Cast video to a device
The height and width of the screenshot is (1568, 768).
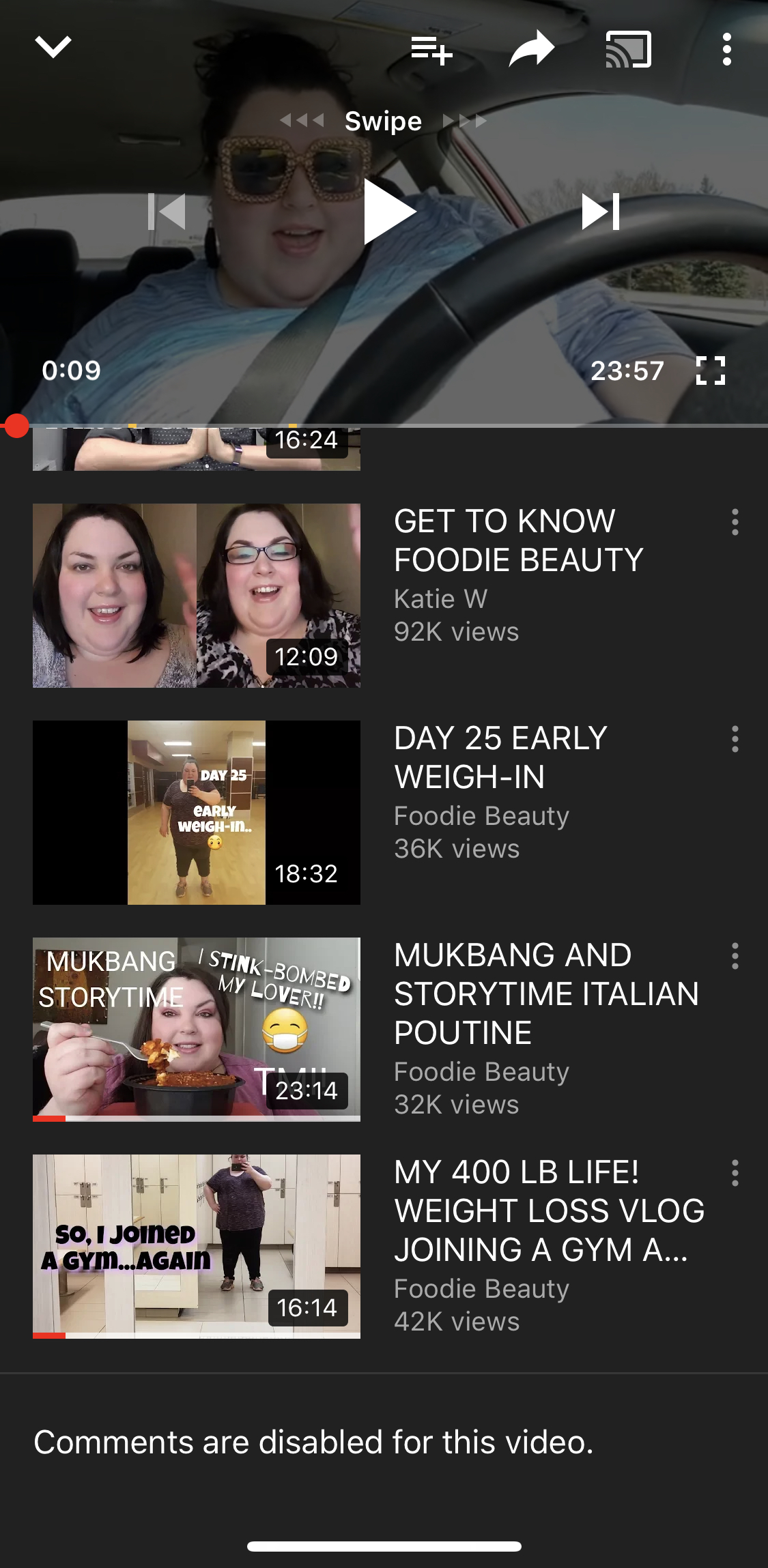[628, 49]
